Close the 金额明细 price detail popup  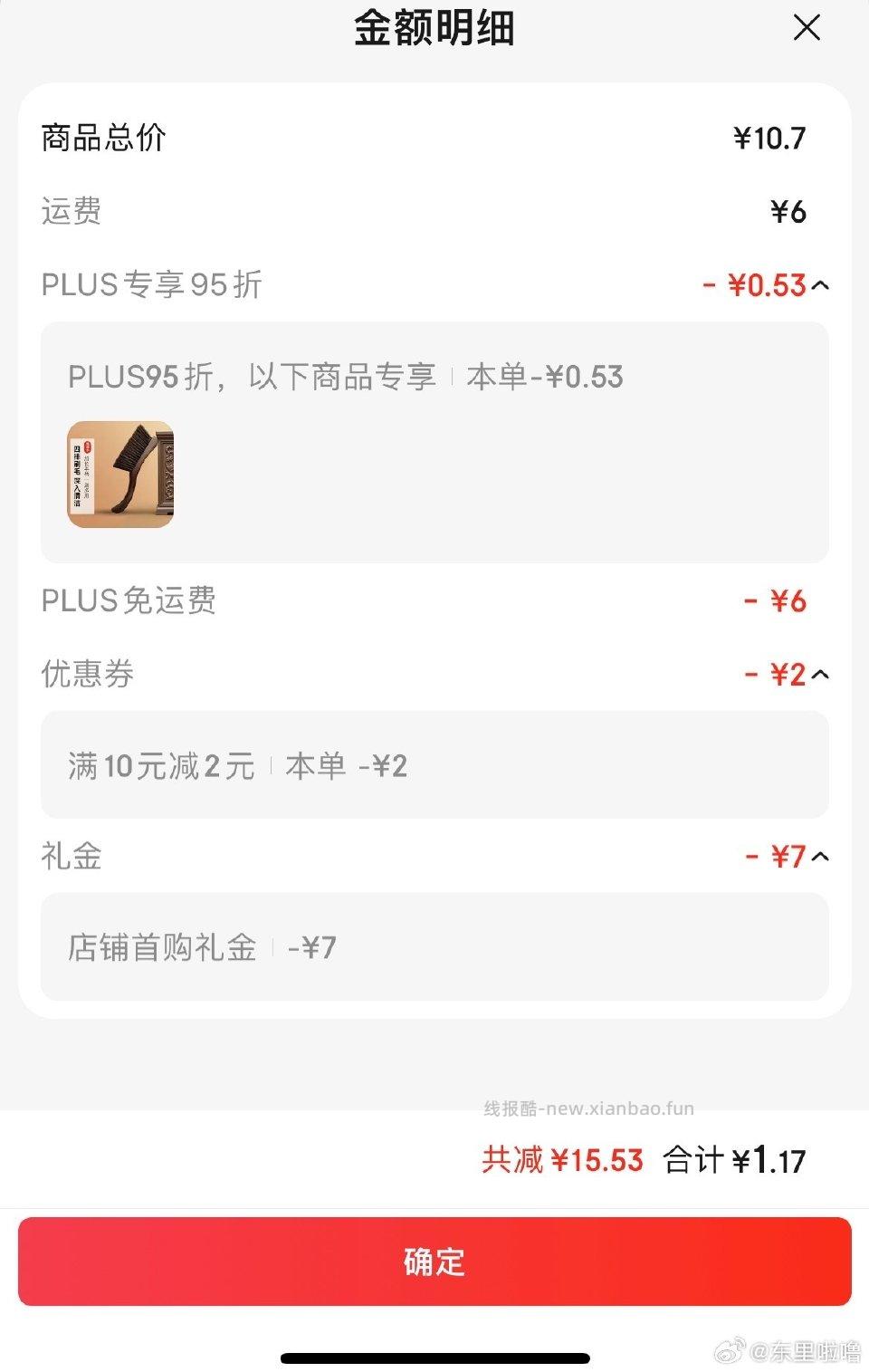(805, 28)
